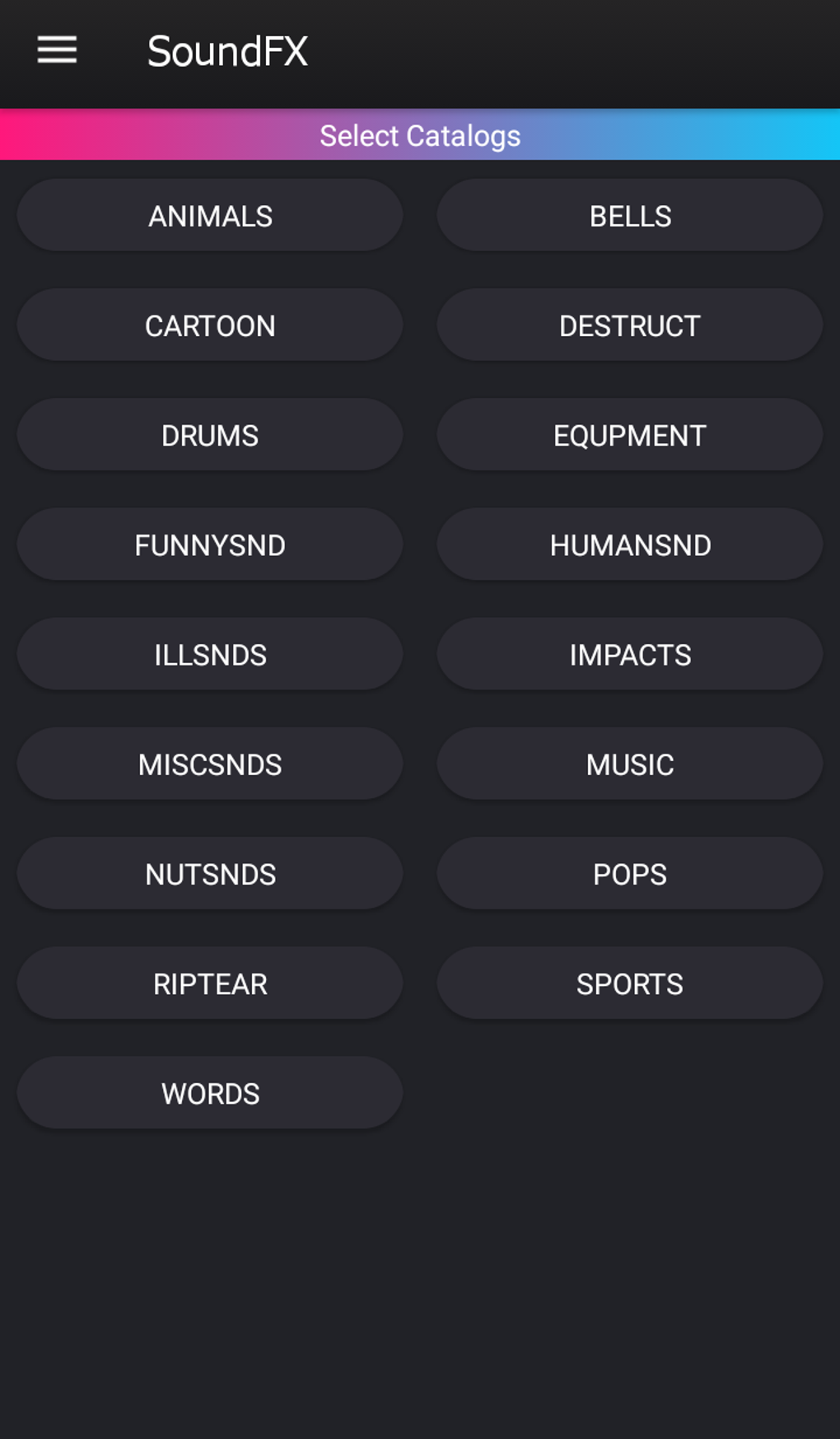This screenshot has width=840, height=1439.
Task: Click the SoundFX title text
Action: 228,51
